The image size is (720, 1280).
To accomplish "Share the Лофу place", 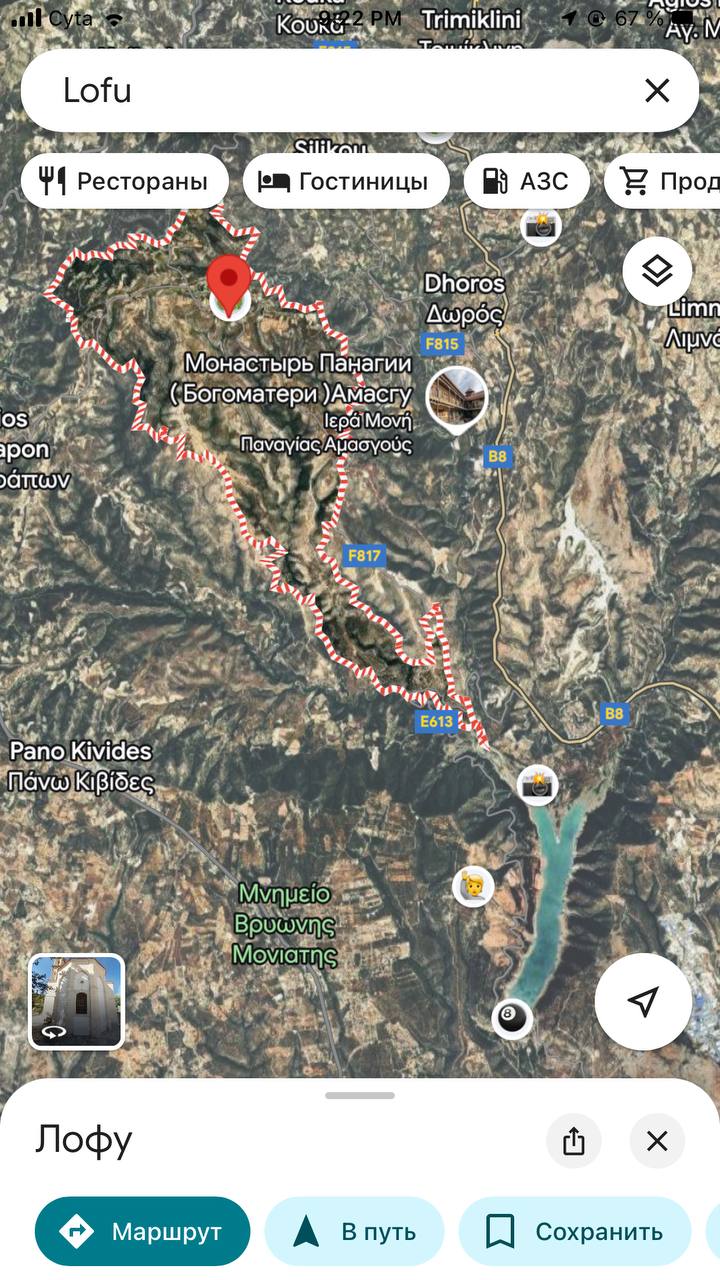I will [573, 1141].
